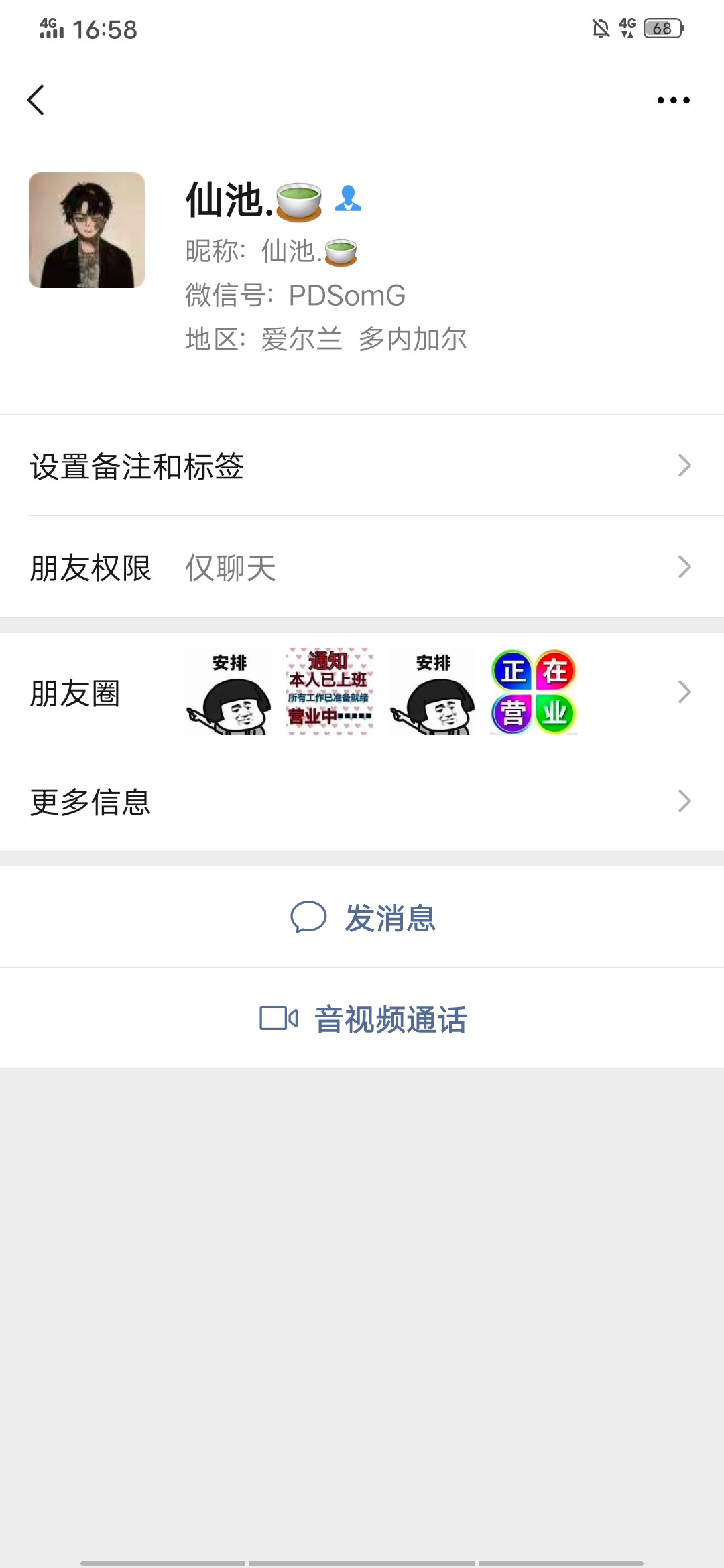The height and width of the screenshot is (1568, 724).
Task: Open the 通知本人已上班 sticker thumbnail
Action: 330,692
